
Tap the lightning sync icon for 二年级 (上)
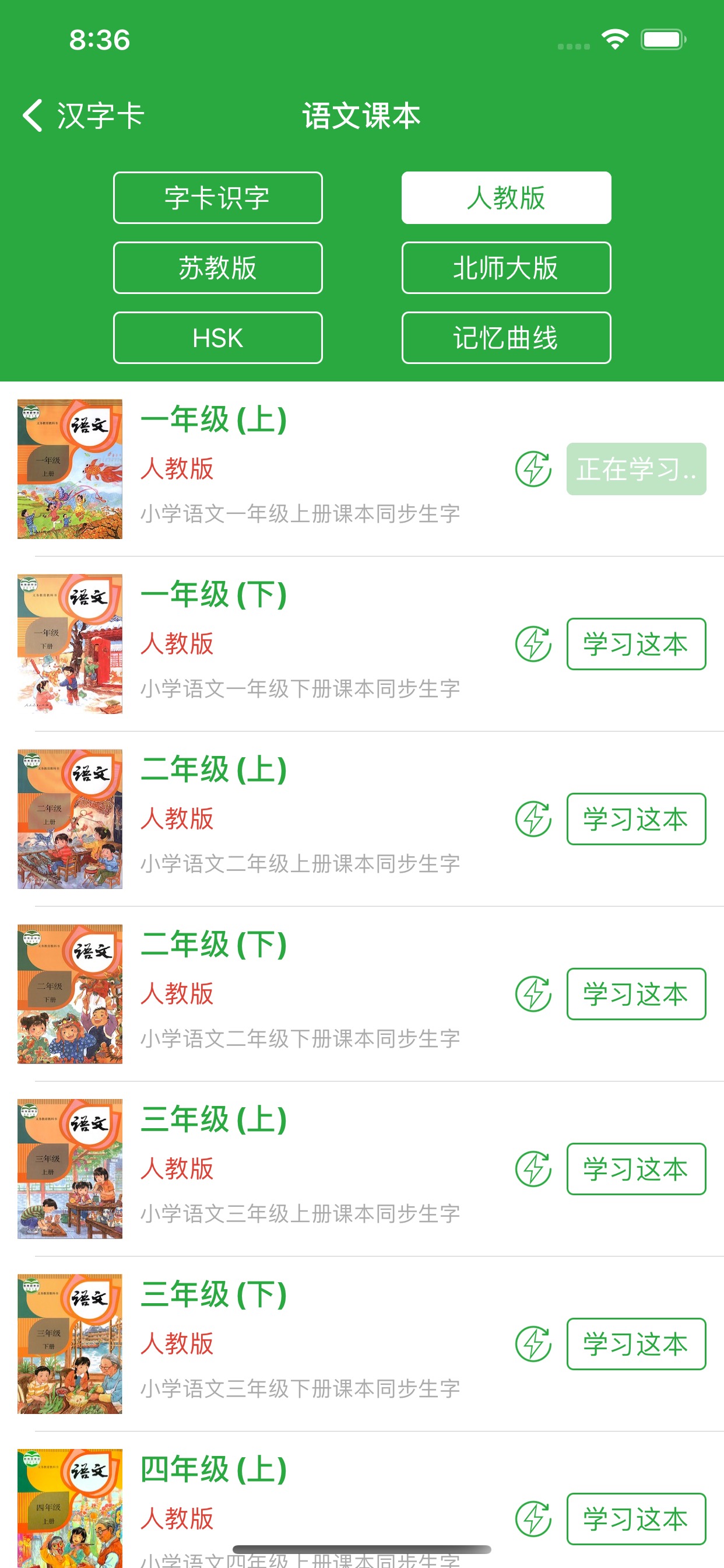[532, 820]
